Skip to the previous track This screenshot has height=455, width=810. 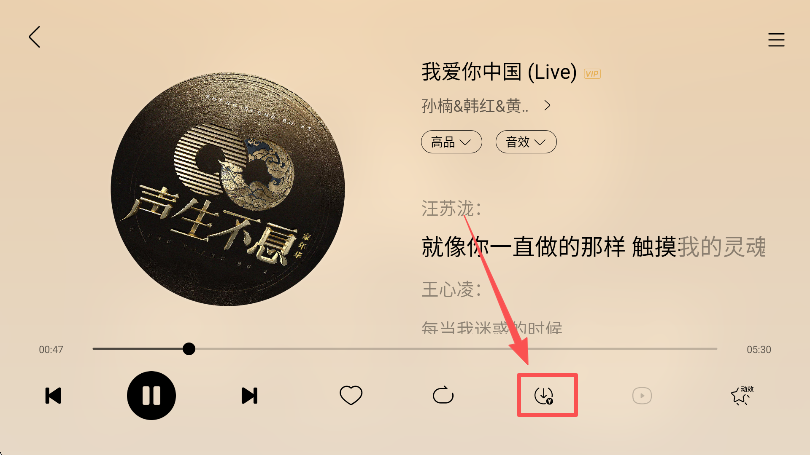(x=54, y=396)
